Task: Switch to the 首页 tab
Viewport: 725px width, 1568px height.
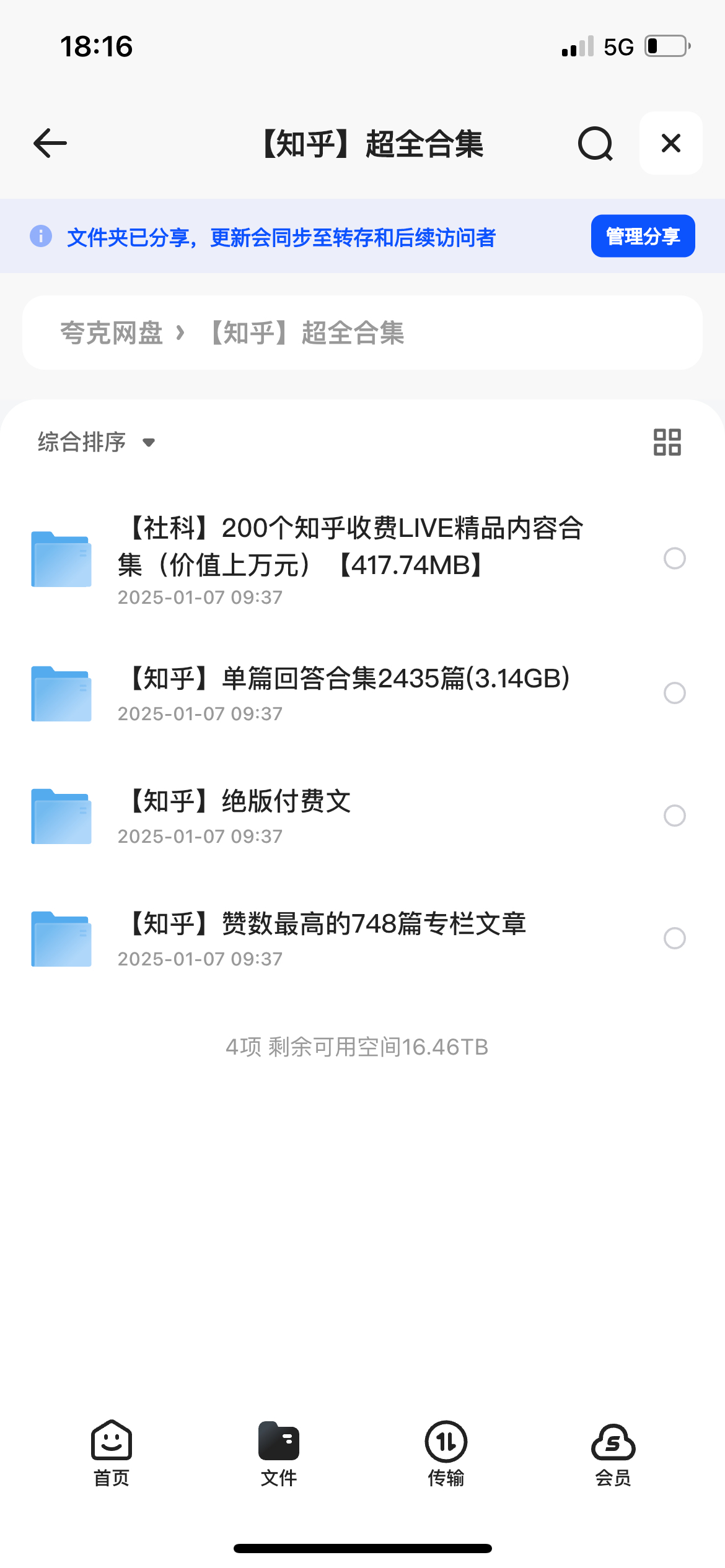Action: (112, 1453)
